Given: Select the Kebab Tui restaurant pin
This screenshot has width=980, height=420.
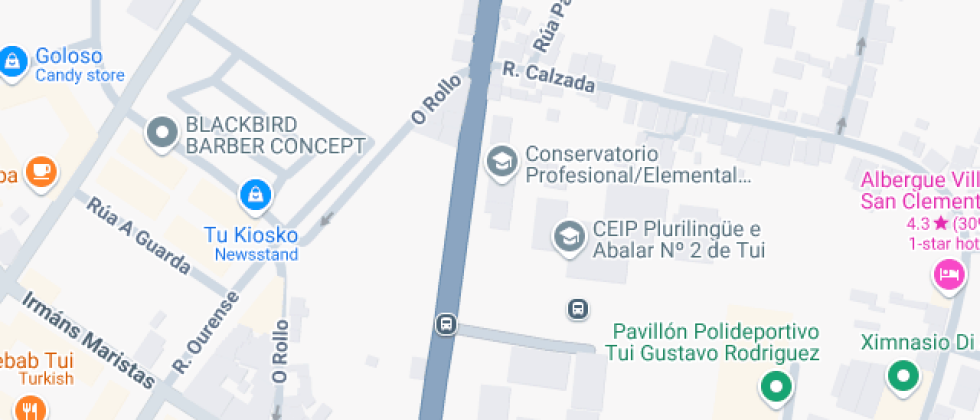Looking at the screenshot, I should 29,407.
